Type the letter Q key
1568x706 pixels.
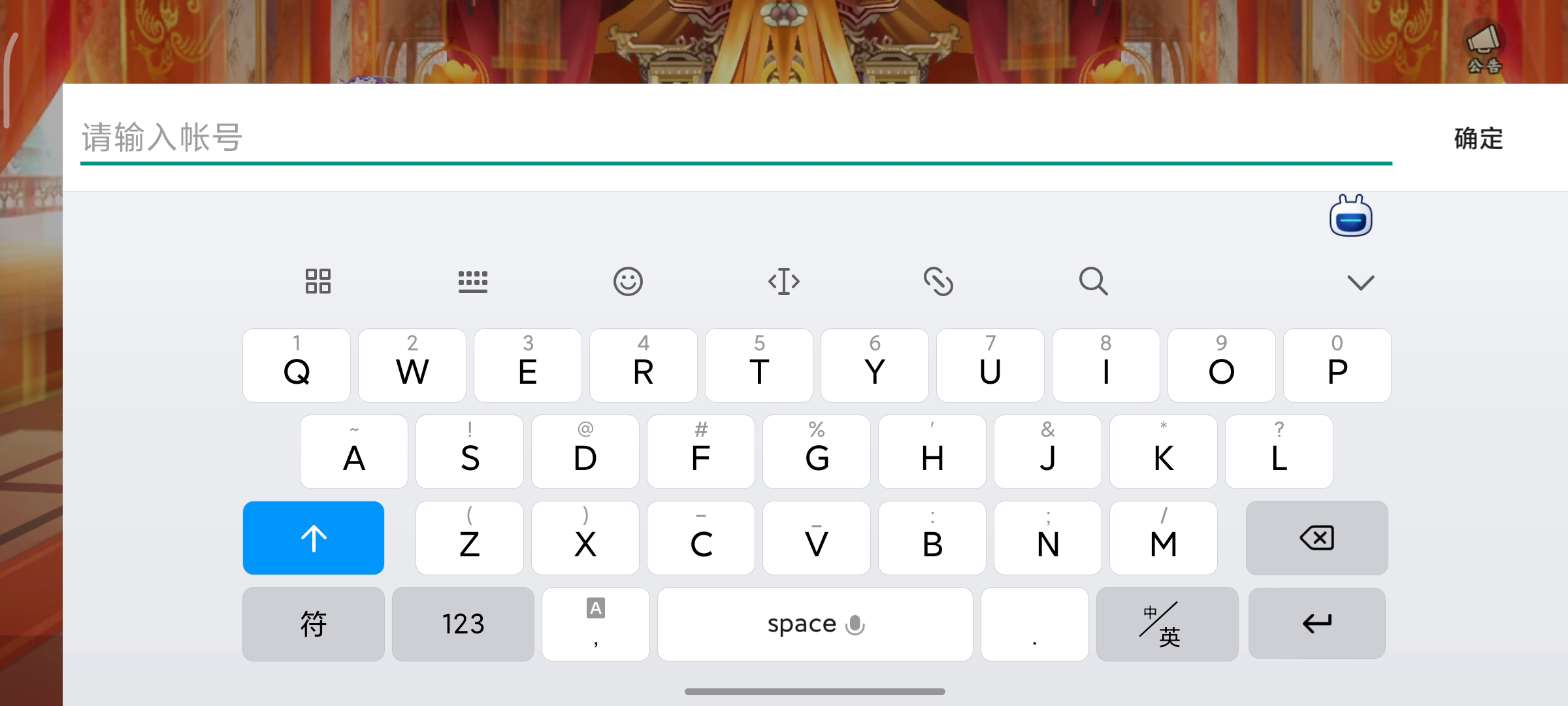click(x=297, y=365)
